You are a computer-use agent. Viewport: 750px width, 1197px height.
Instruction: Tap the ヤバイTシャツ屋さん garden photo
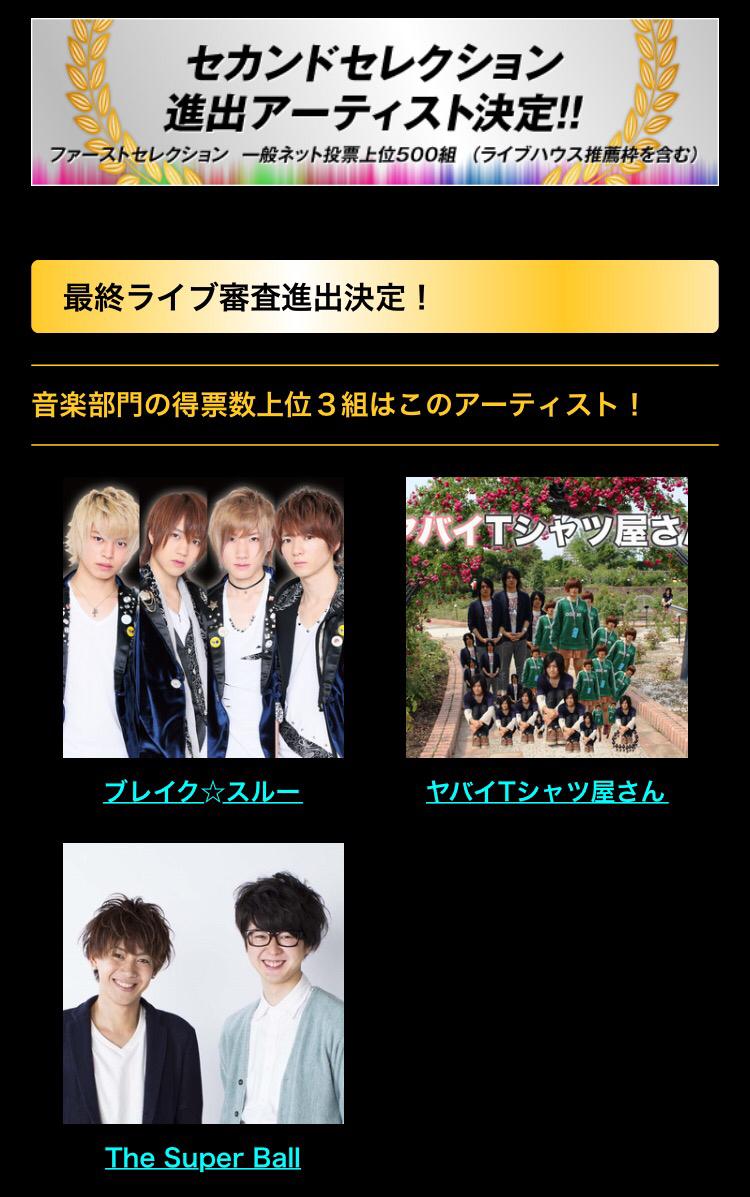pyautogui.click(x=546, y=617)
